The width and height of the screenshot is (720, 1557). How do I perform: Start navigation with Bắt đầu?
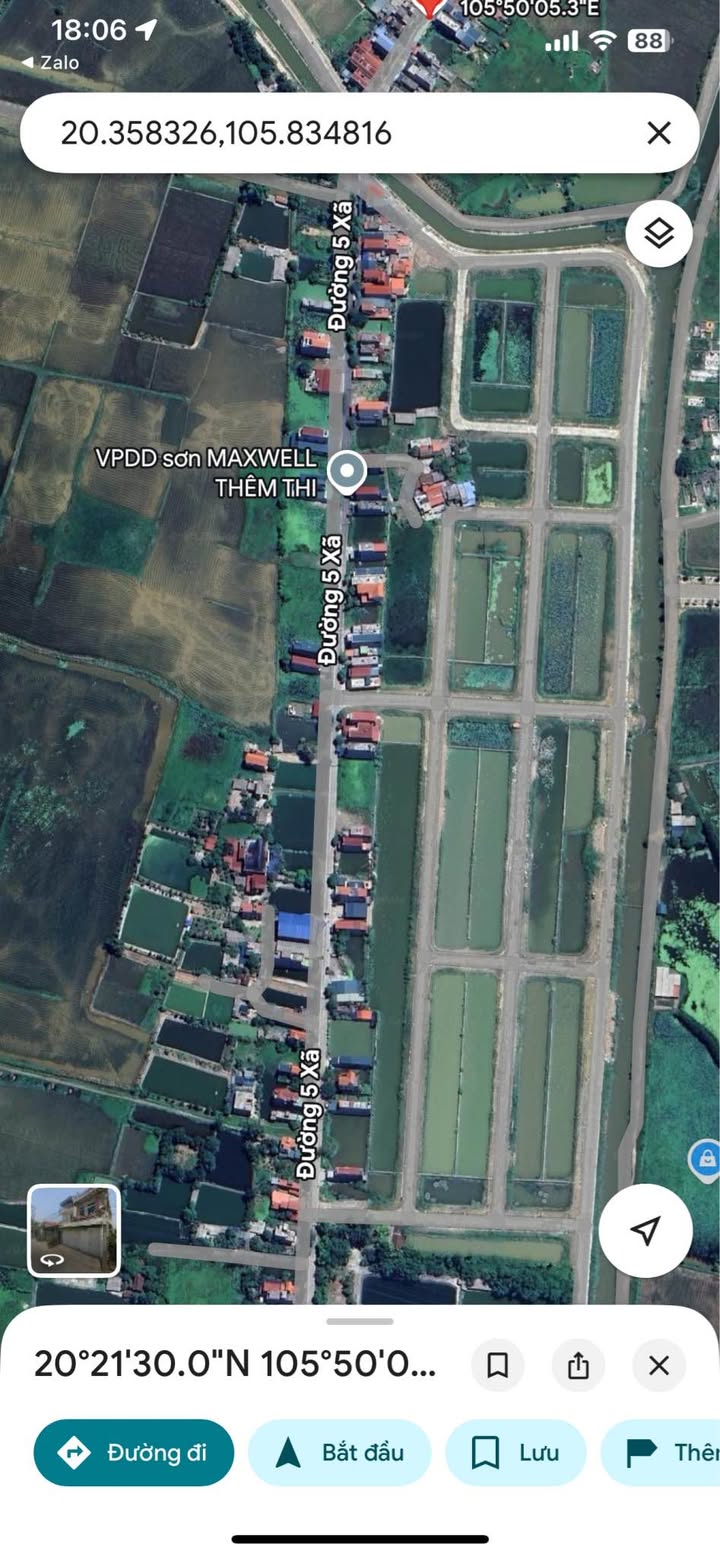339,1453
